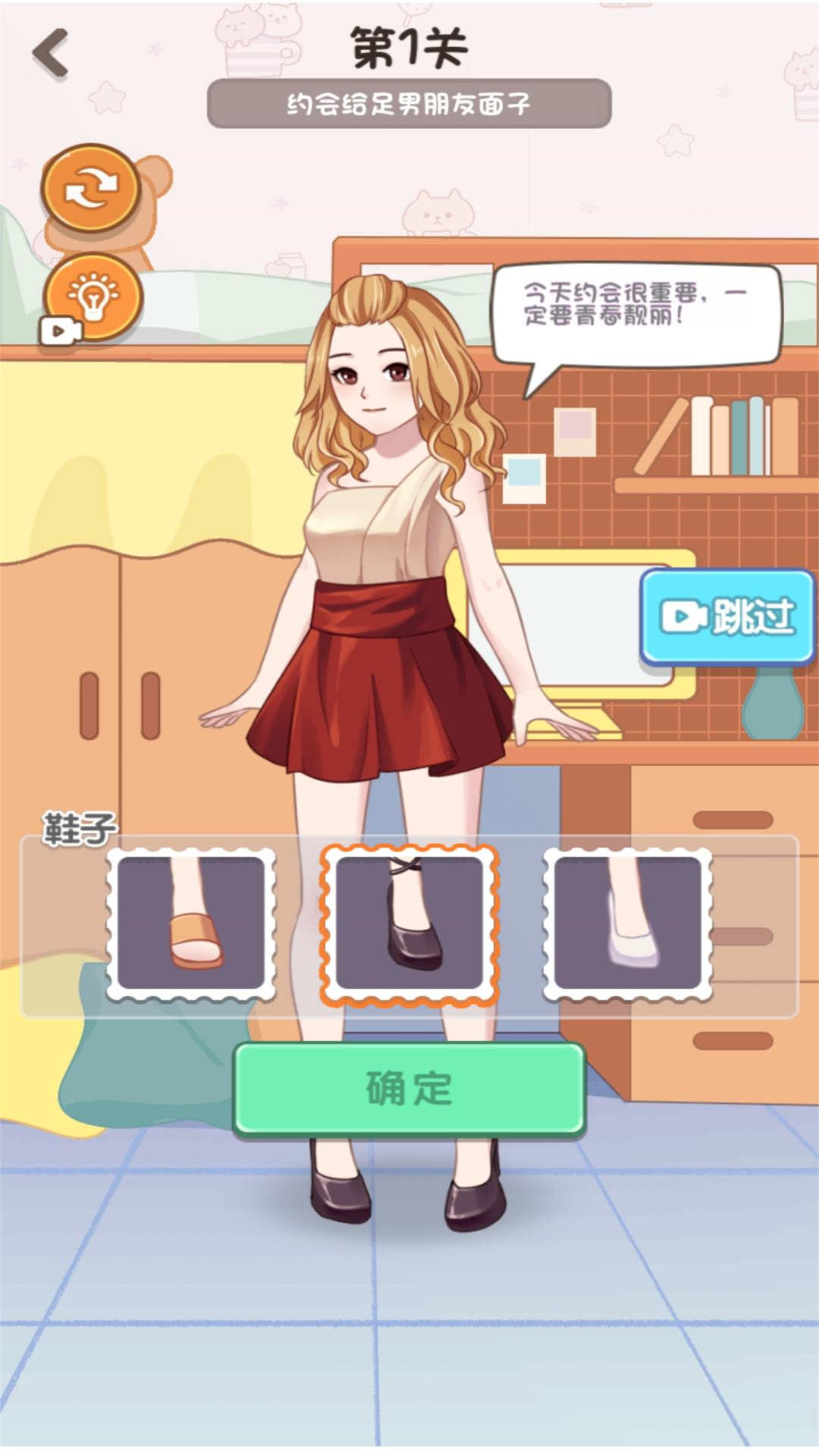Tap the blue 跳过 skip button

[726, 617]
